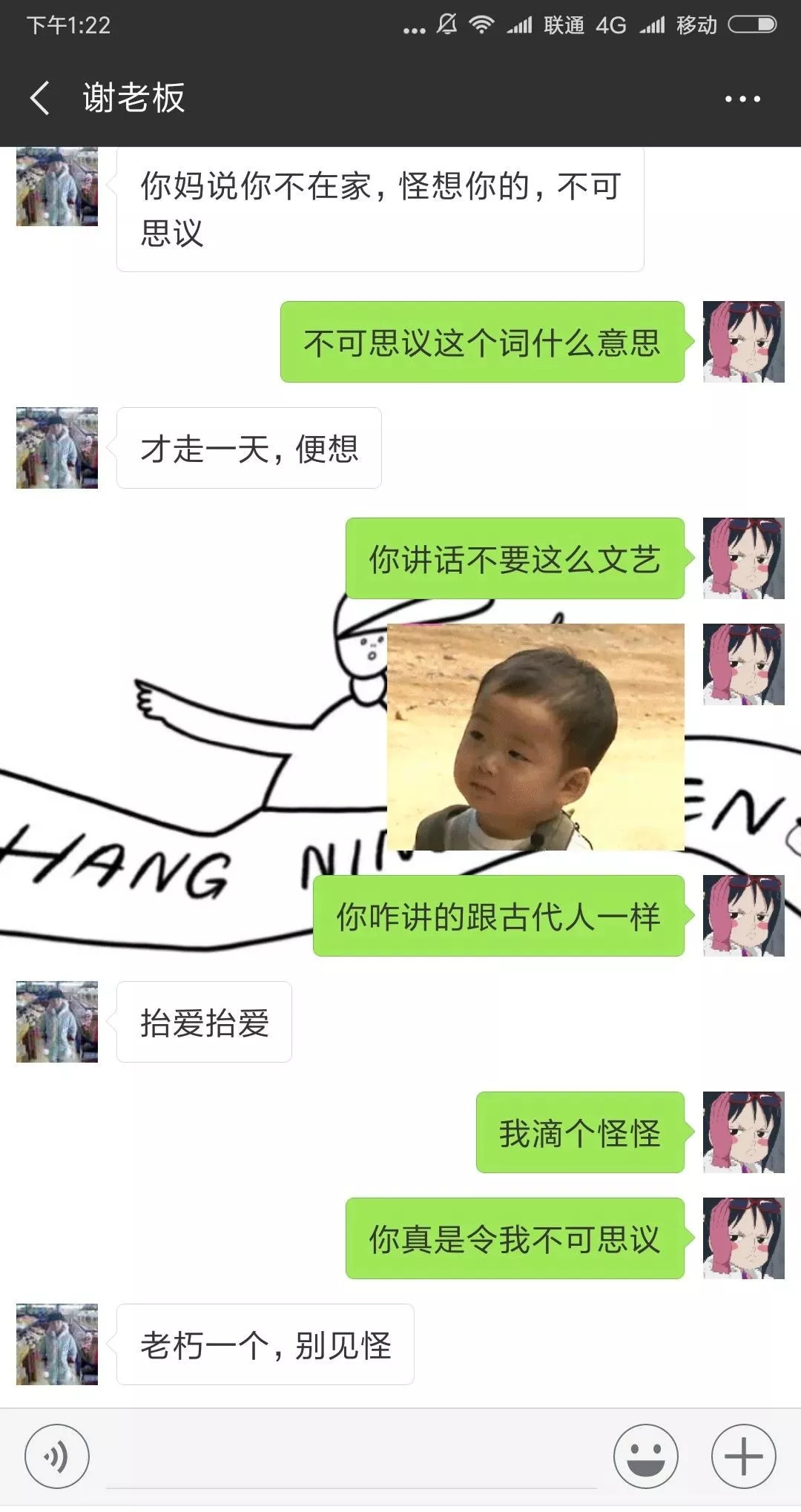Image resolution: width=801 pixels, height=1512 pixels.
Task: Open the chat details overflow menu
Action: tap(742, 99)
